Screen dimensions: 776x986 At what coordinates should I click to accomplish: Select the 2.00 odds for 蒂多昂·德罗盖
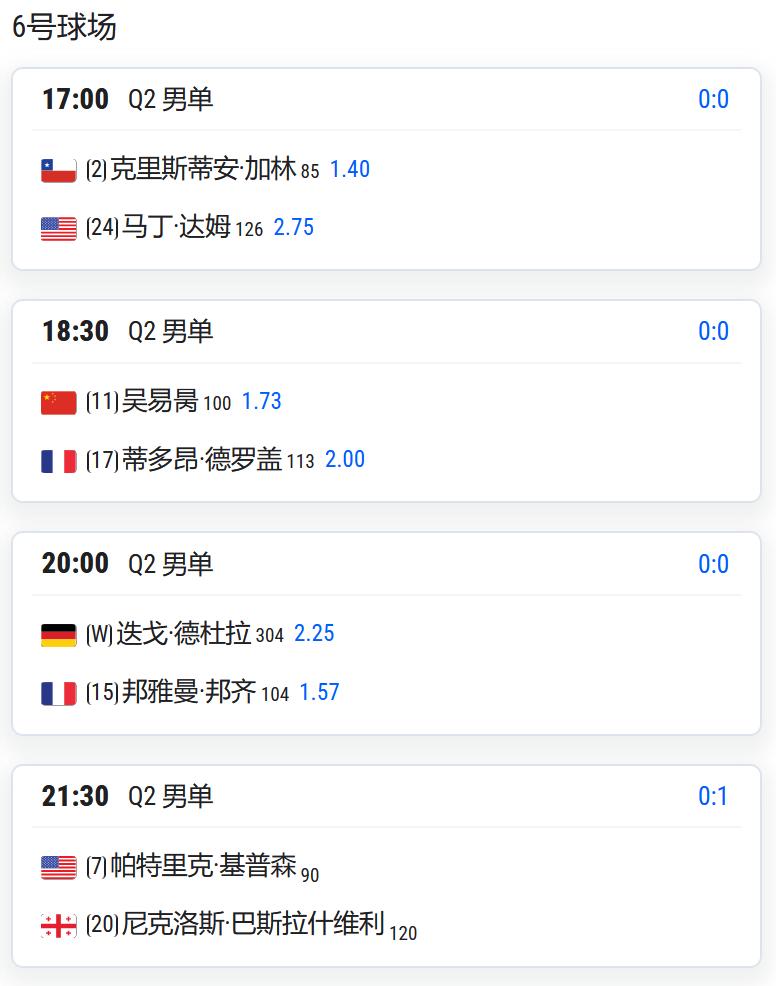click(347, 459)
